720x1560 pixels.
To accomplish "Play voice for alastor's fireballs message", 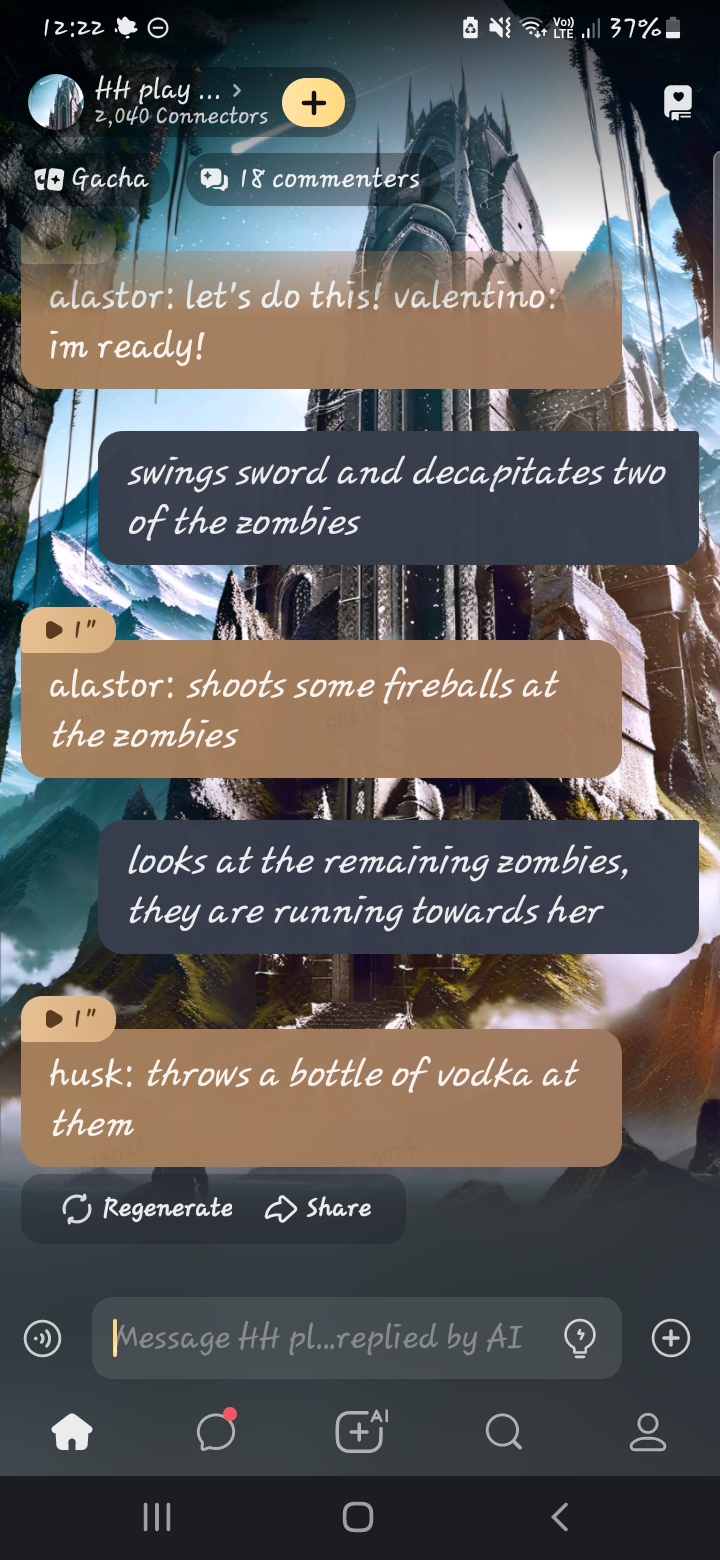I will pos(68,629).
